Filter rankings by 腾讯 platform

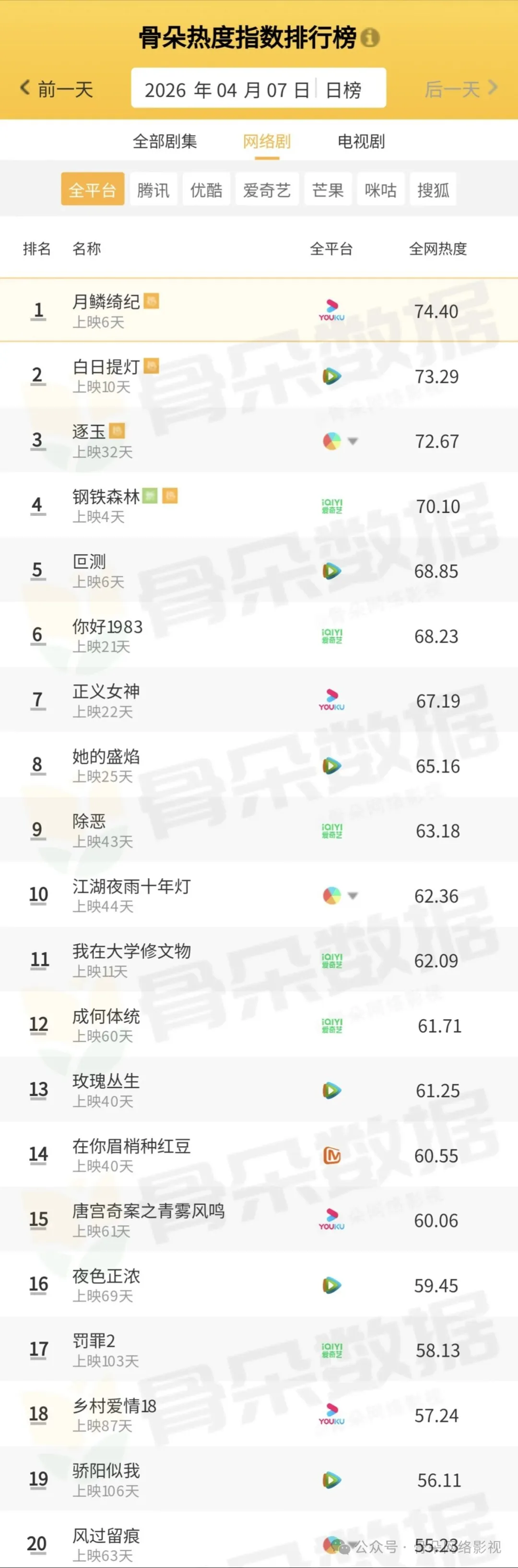point(153,190)
